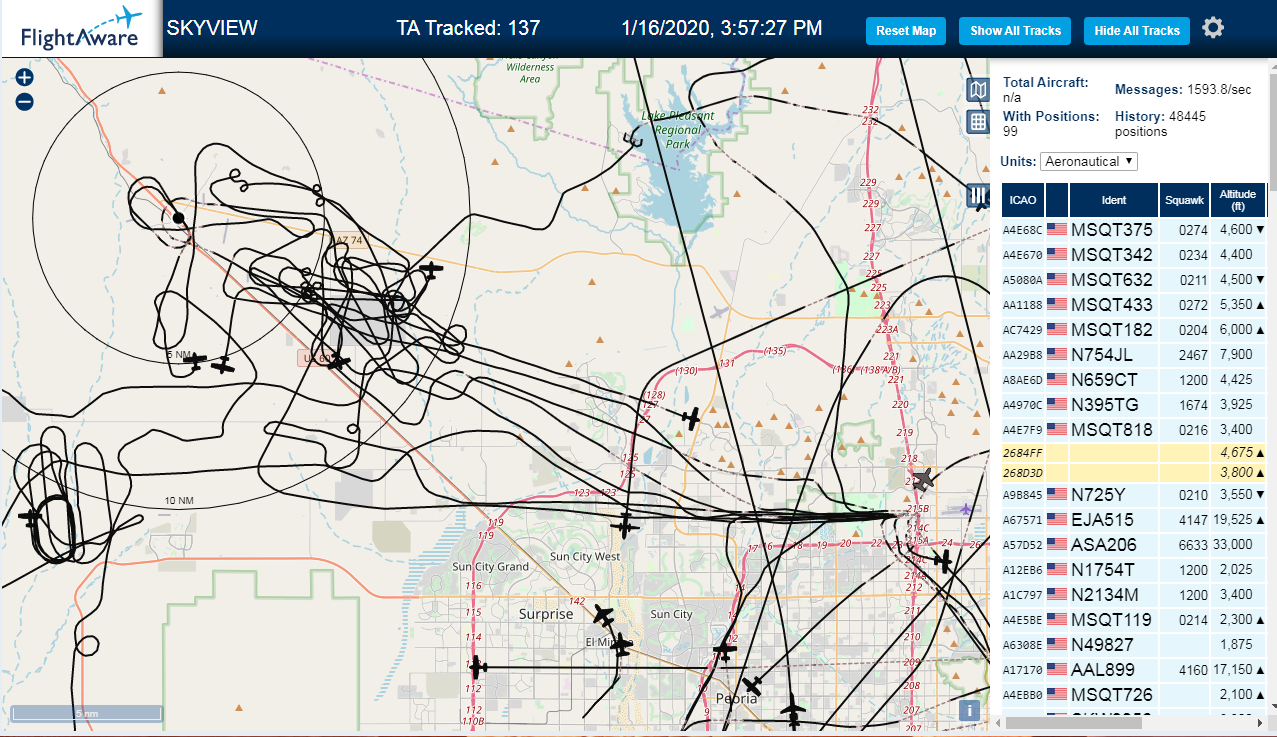Open the settings gear
The image size is (1277, 737).
[x=1213, y=28]
